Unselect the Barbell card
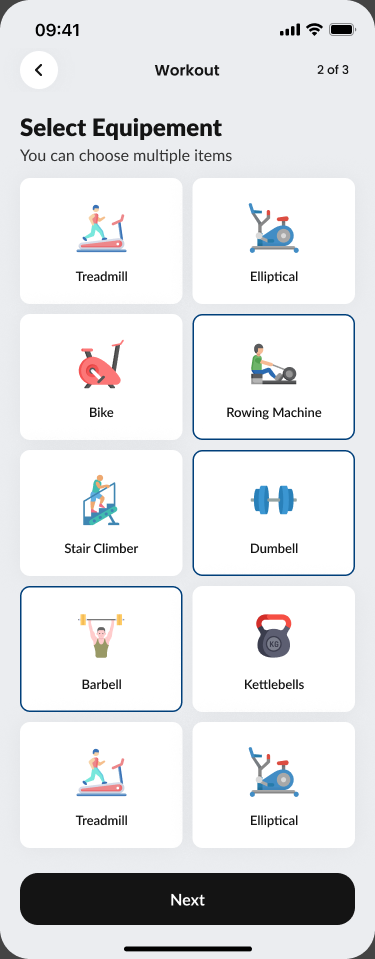 pos(101,649)
